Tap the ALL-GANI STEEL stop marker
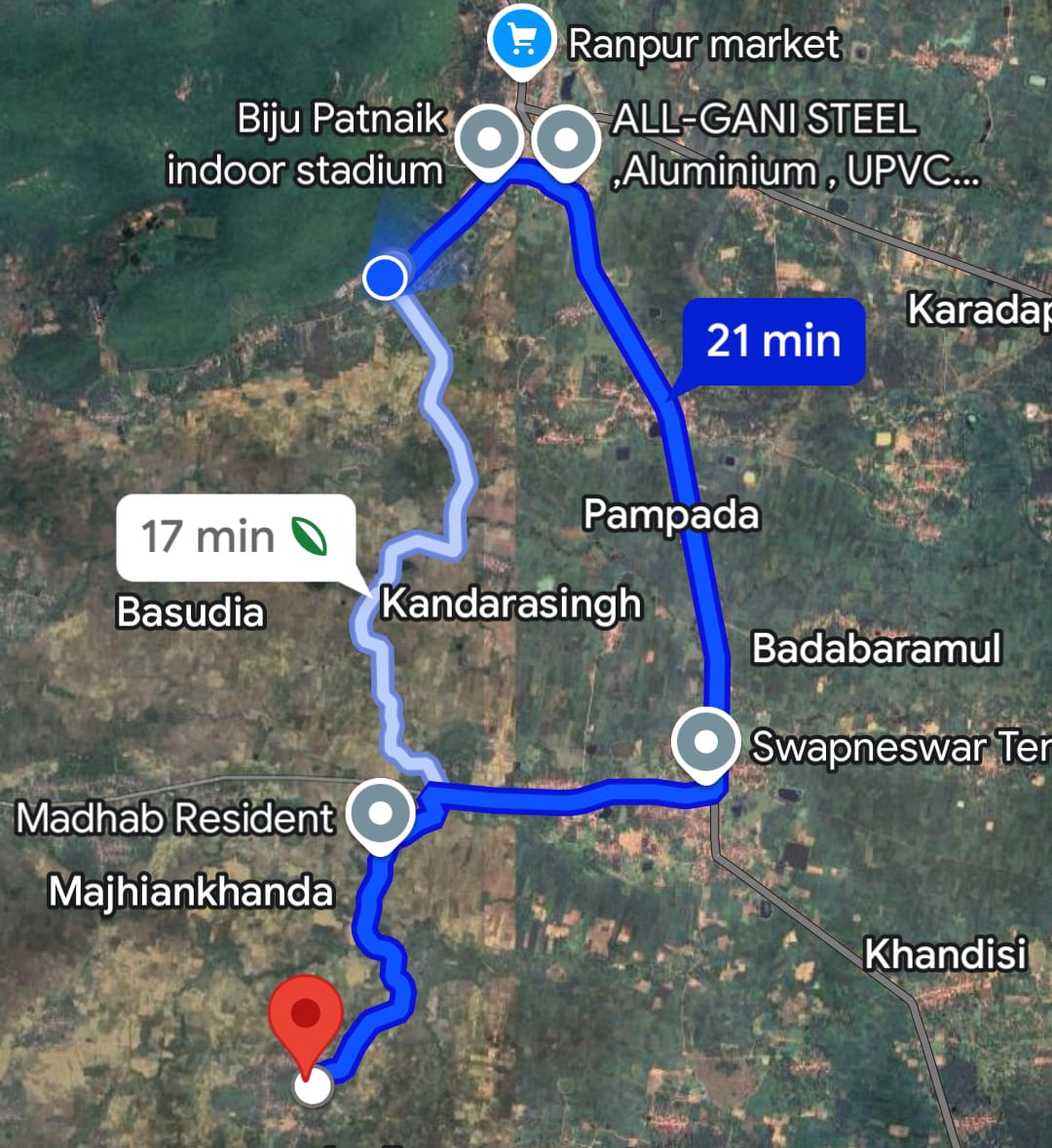 [x=566, y=139]
